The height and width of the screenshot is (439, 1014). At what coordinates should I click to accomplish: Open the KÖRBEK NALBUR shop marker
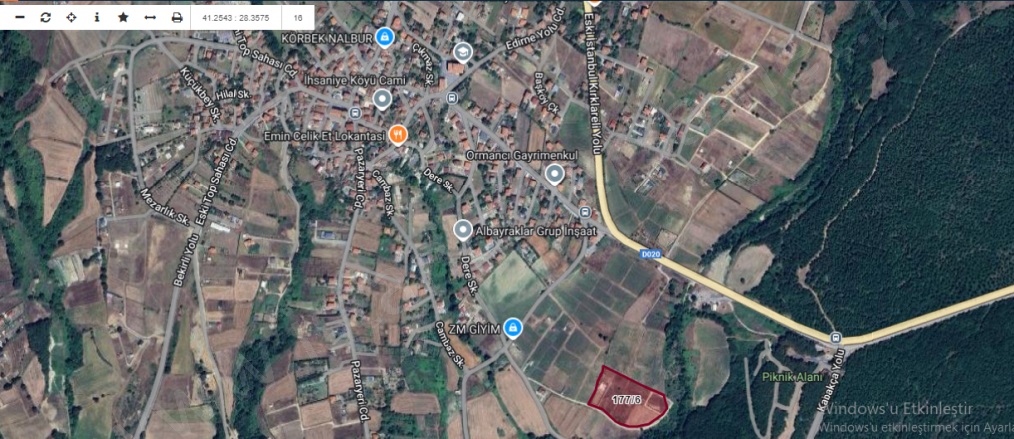(x=385, y=37)
